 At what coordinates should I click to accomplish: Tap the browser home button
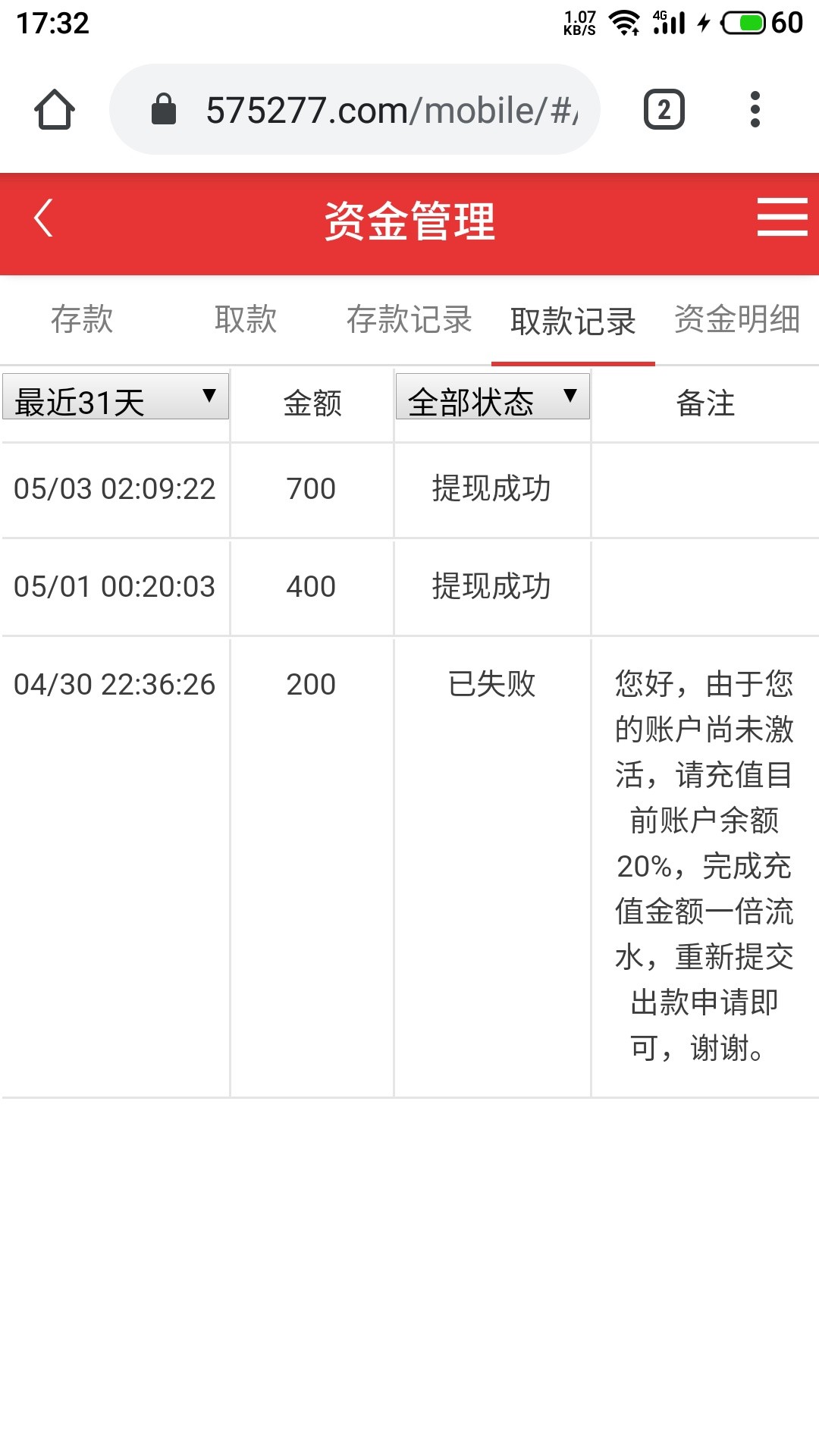click(55, 110)
